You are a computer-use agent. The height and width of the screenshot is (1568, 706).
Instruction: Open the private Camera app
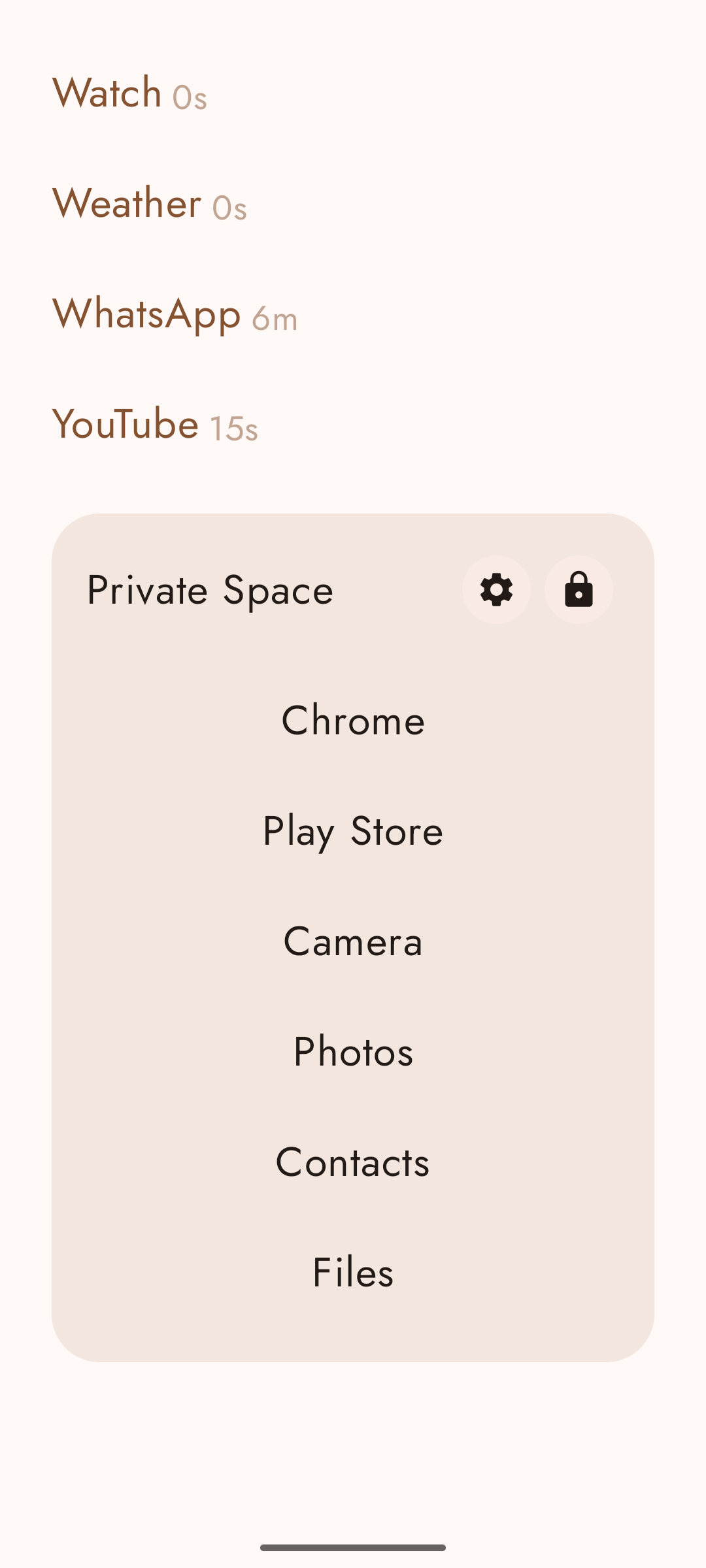pyautogui.click(x=353, y=941)
